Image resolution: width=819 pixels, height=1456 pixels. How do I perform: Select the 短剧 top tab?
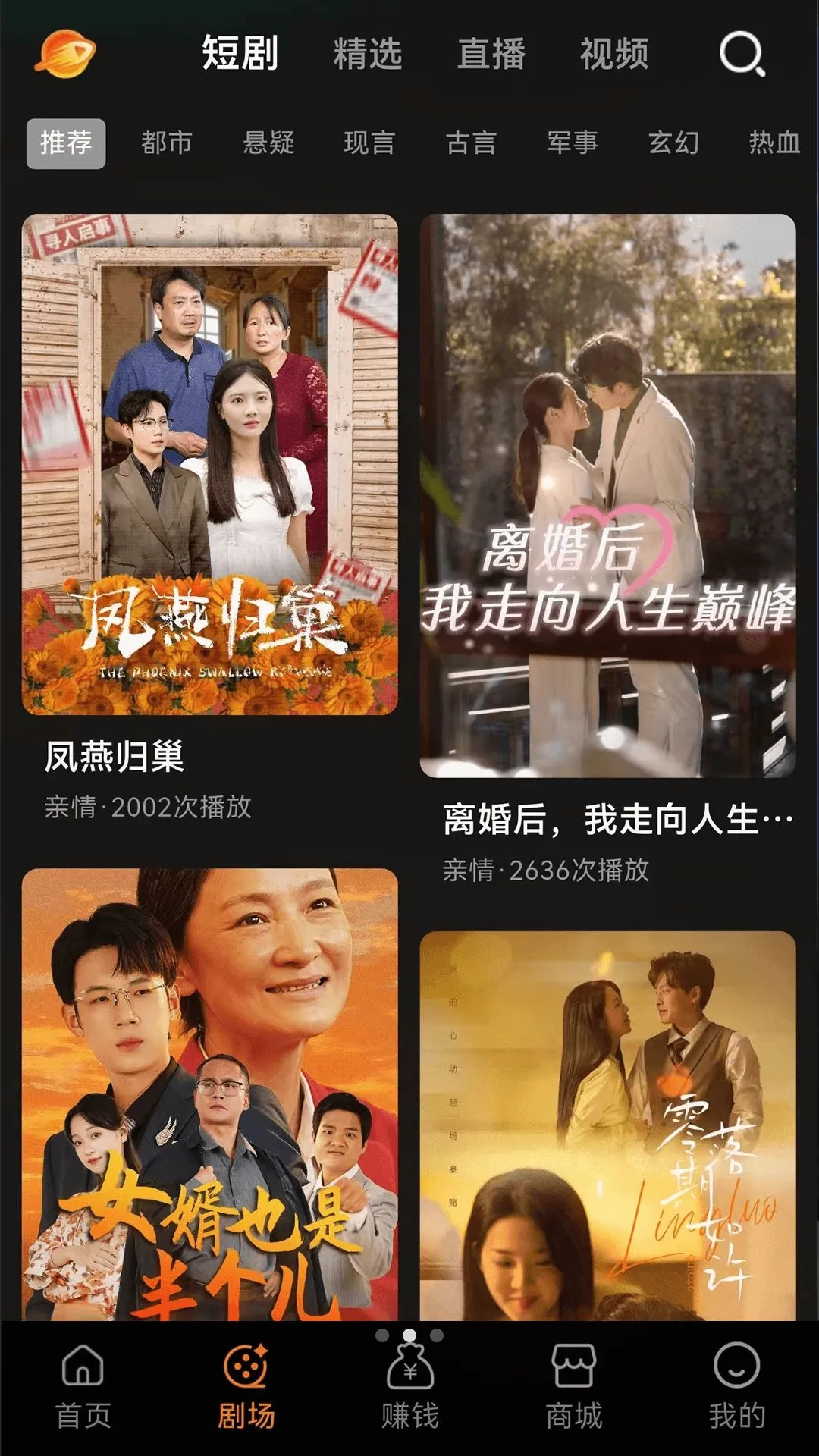[x=240, y=54]
